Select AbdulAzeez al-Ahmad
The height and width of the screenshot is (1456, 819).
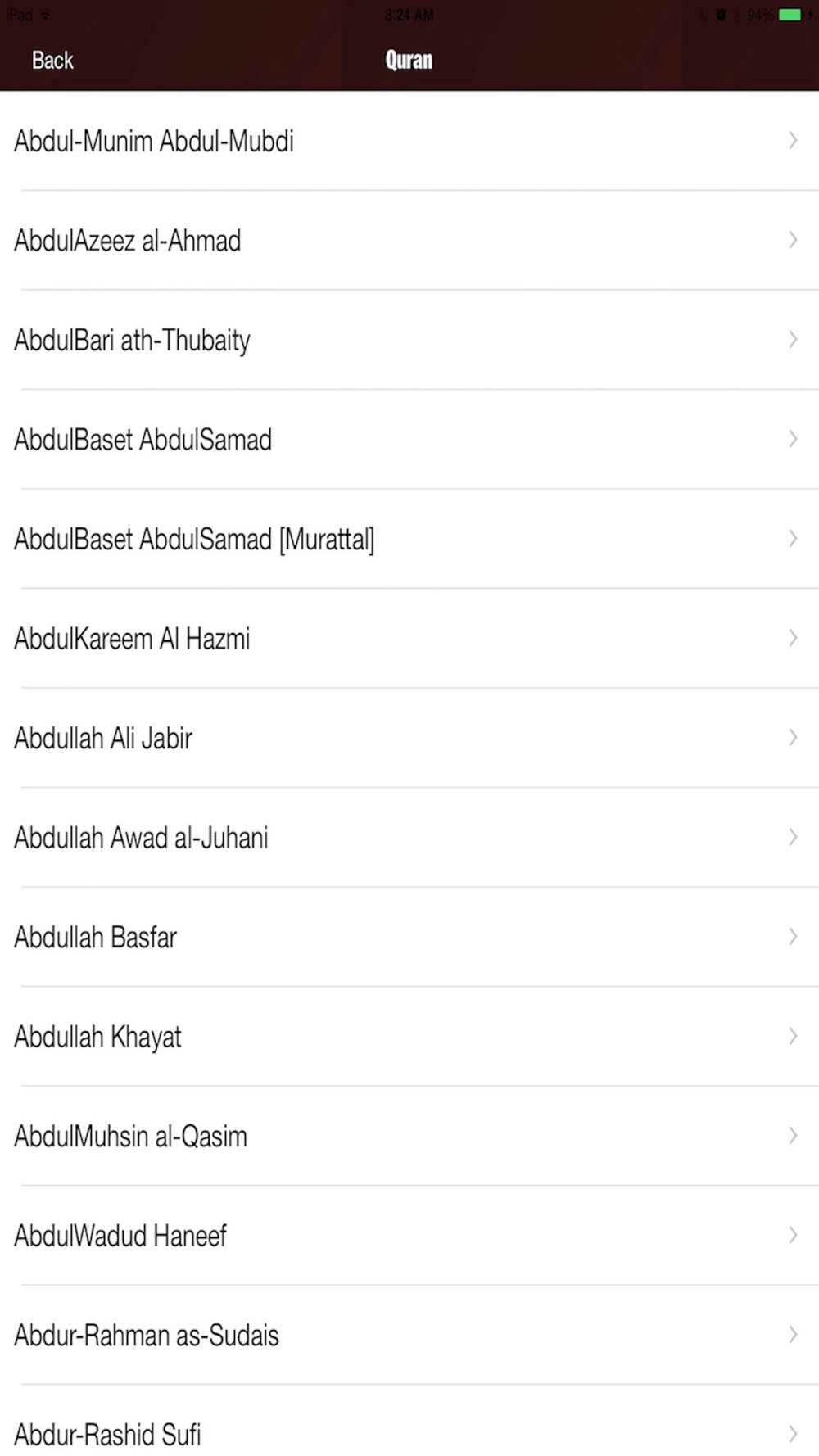pyautogui.click(x=409, y=240)
